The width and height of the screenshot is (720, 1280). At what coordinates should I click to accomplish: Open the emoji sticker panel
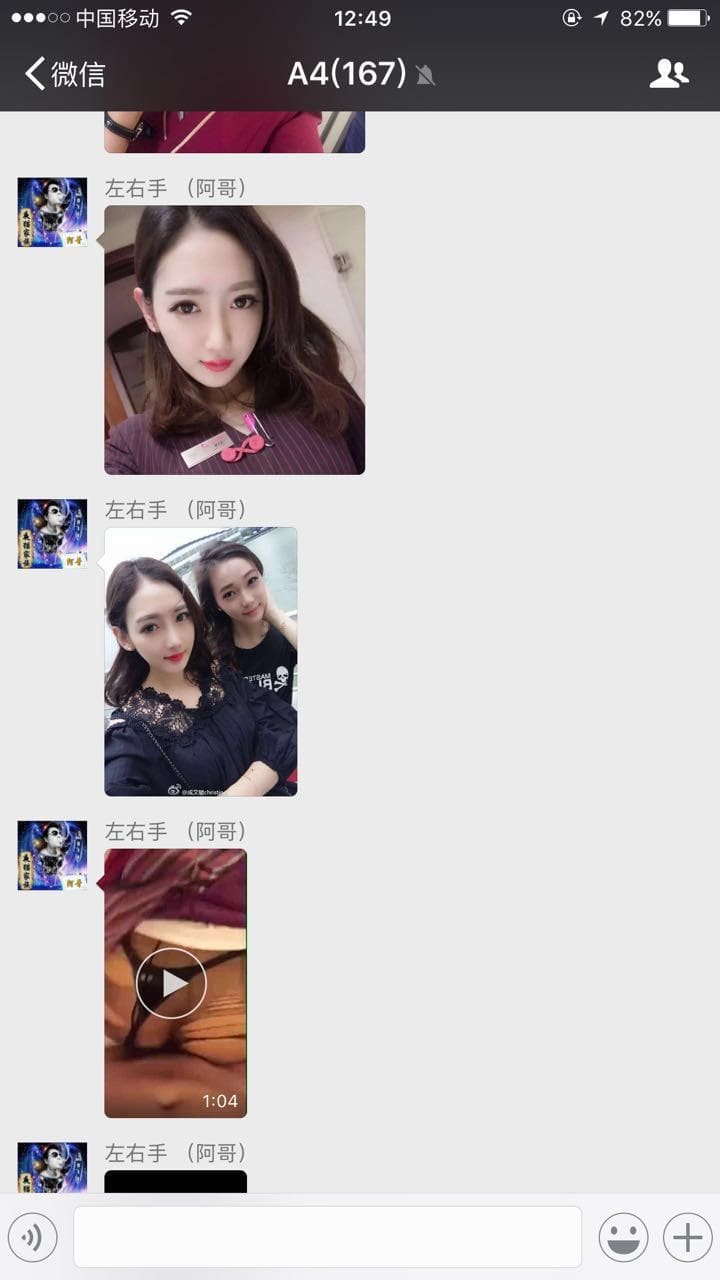pos(623,1238)
